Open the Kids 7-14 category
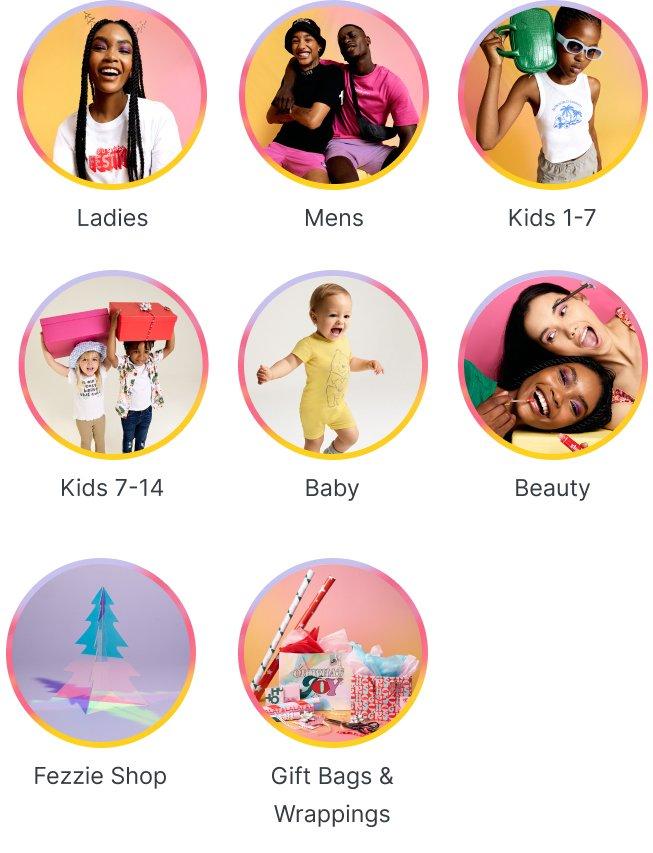This screenshot has height=853, width=653. (112, 364)
